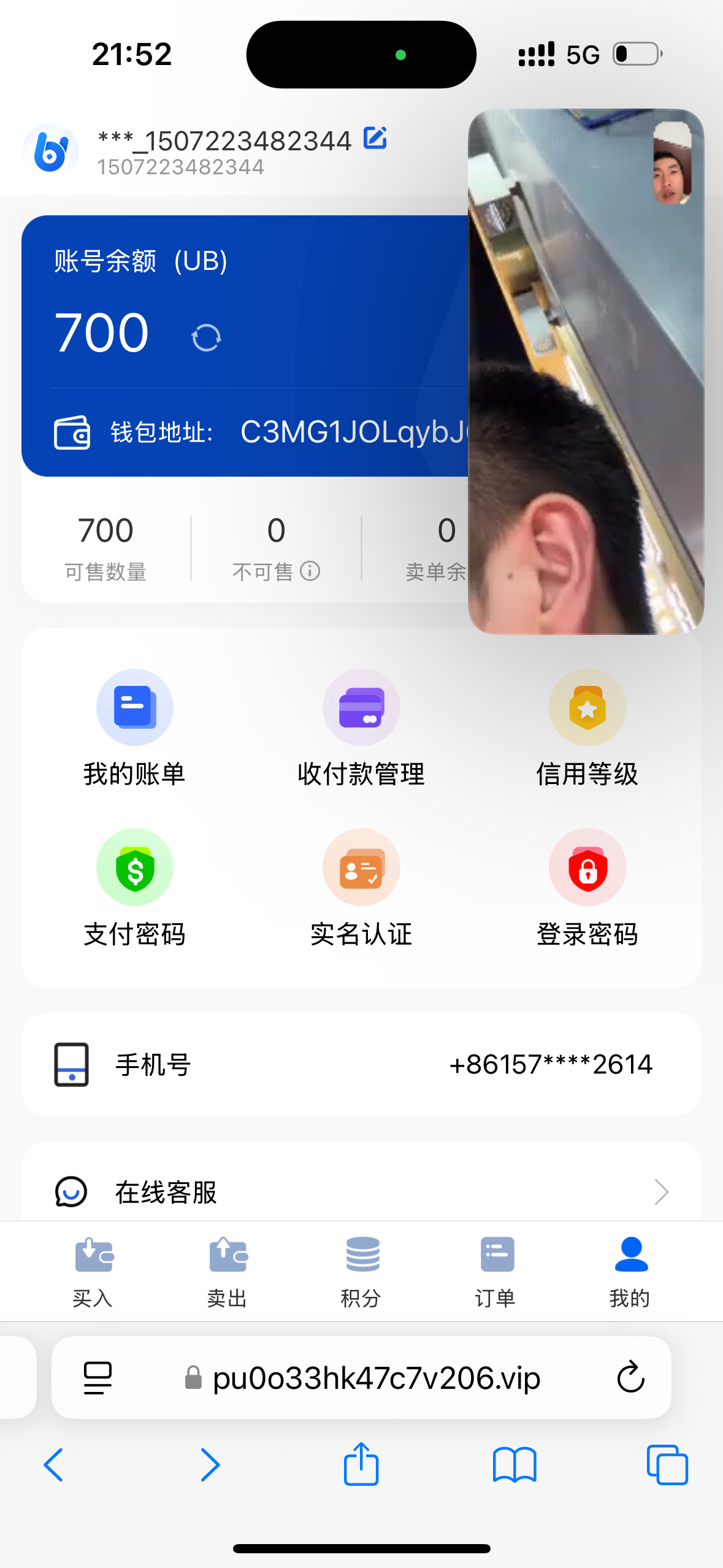Edit the account nickname with the pencil icon

pos(375,138)
